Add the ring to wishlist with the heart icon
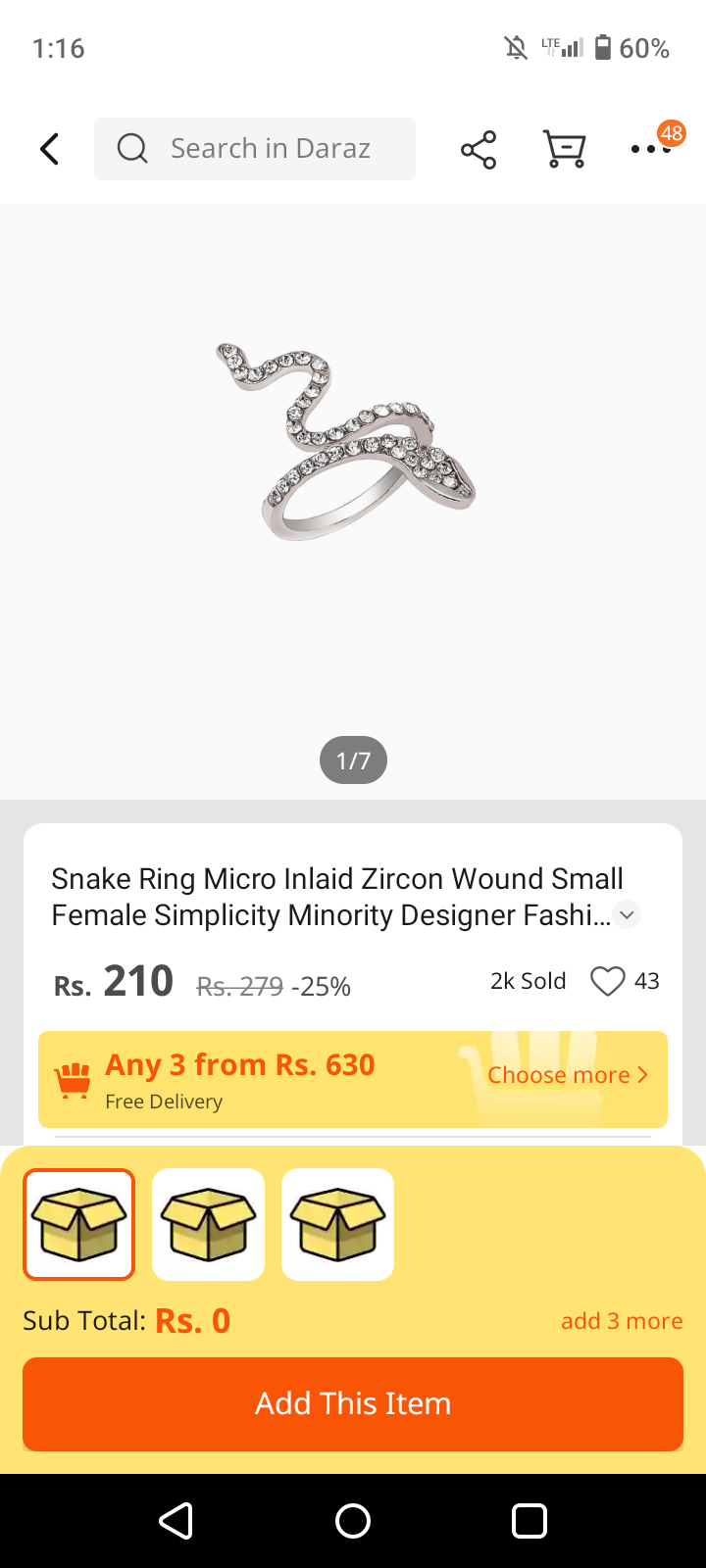Screen dimensions: 706x1568 tap(607, 981)
